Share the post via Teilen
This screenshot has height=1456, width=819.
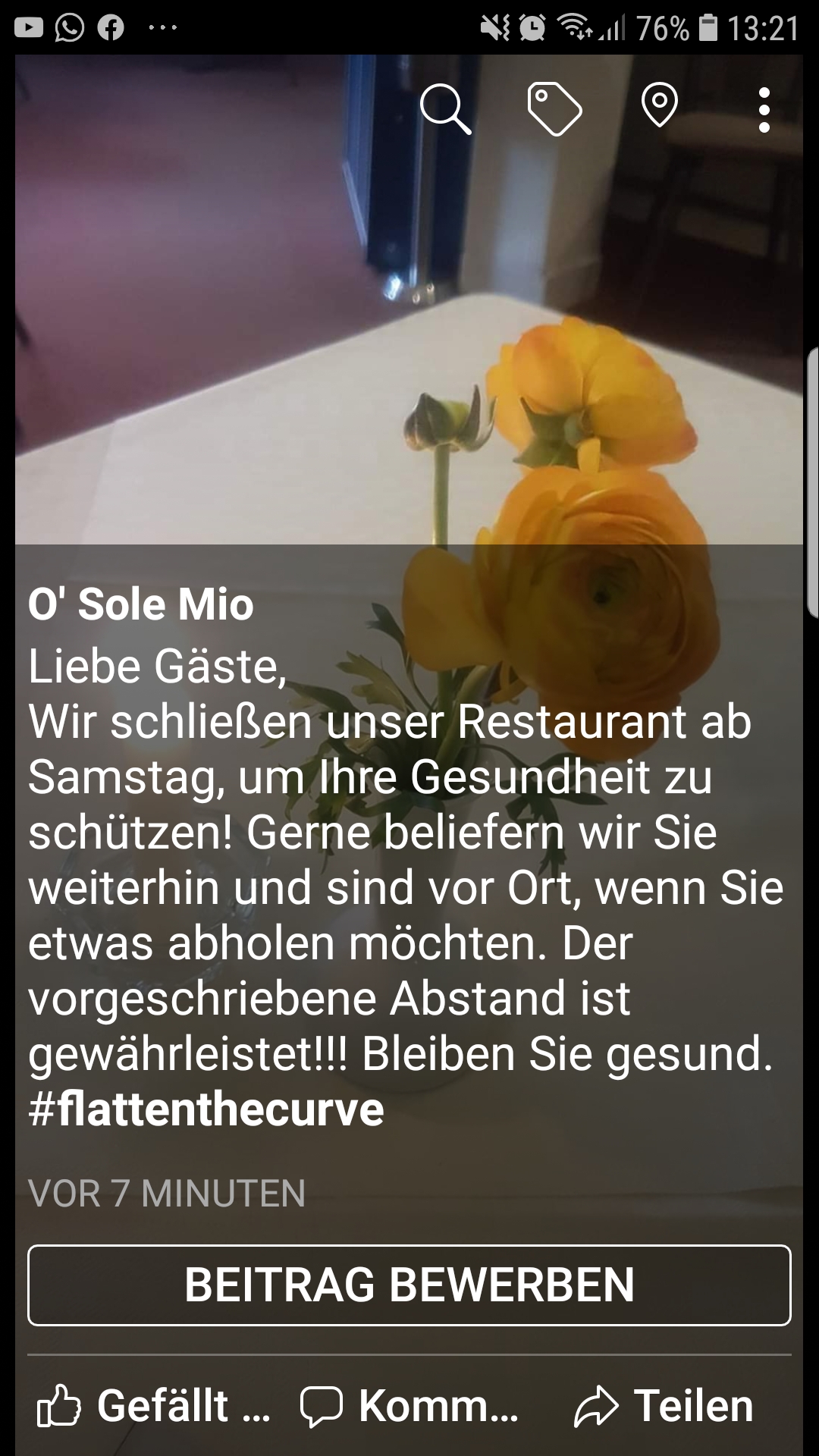tap(664, 1406)
